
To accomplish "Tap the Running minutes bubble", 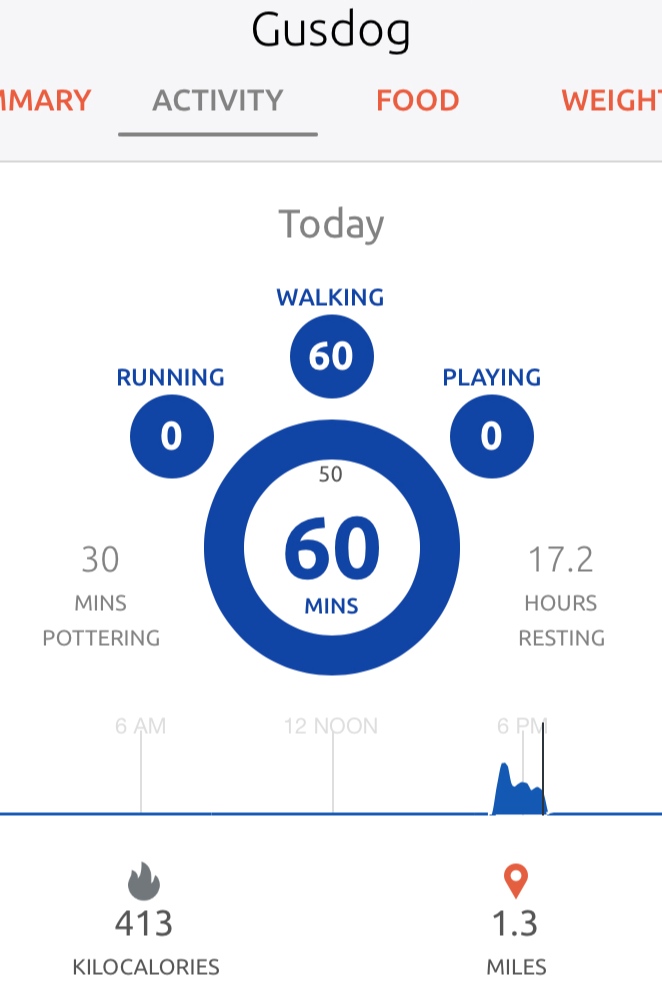I will click(171, 437).
